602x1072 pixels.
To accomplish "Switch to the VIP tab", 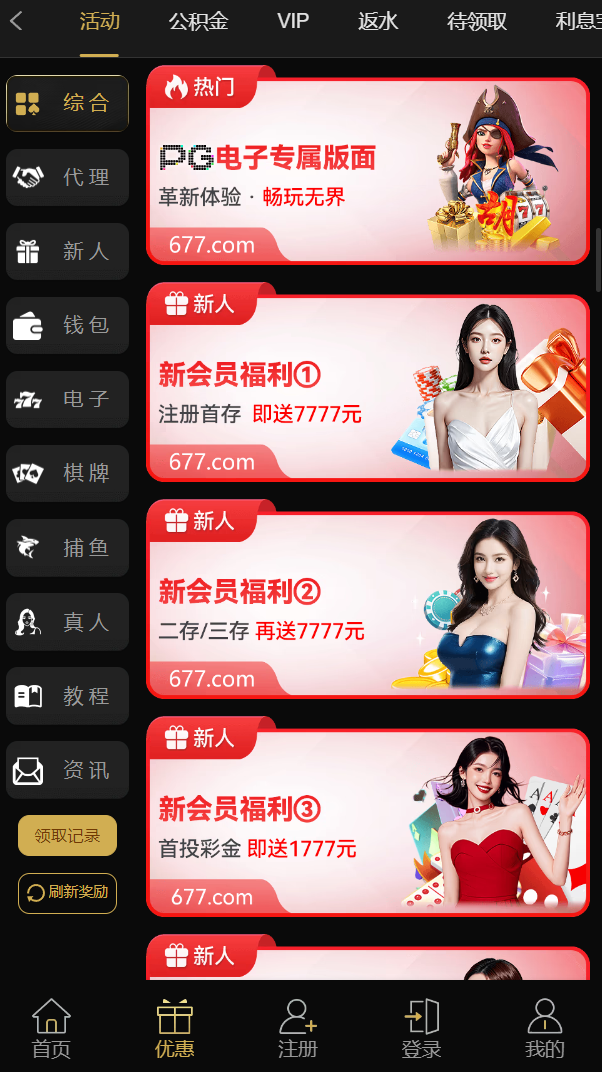I will tap(293, 22).
